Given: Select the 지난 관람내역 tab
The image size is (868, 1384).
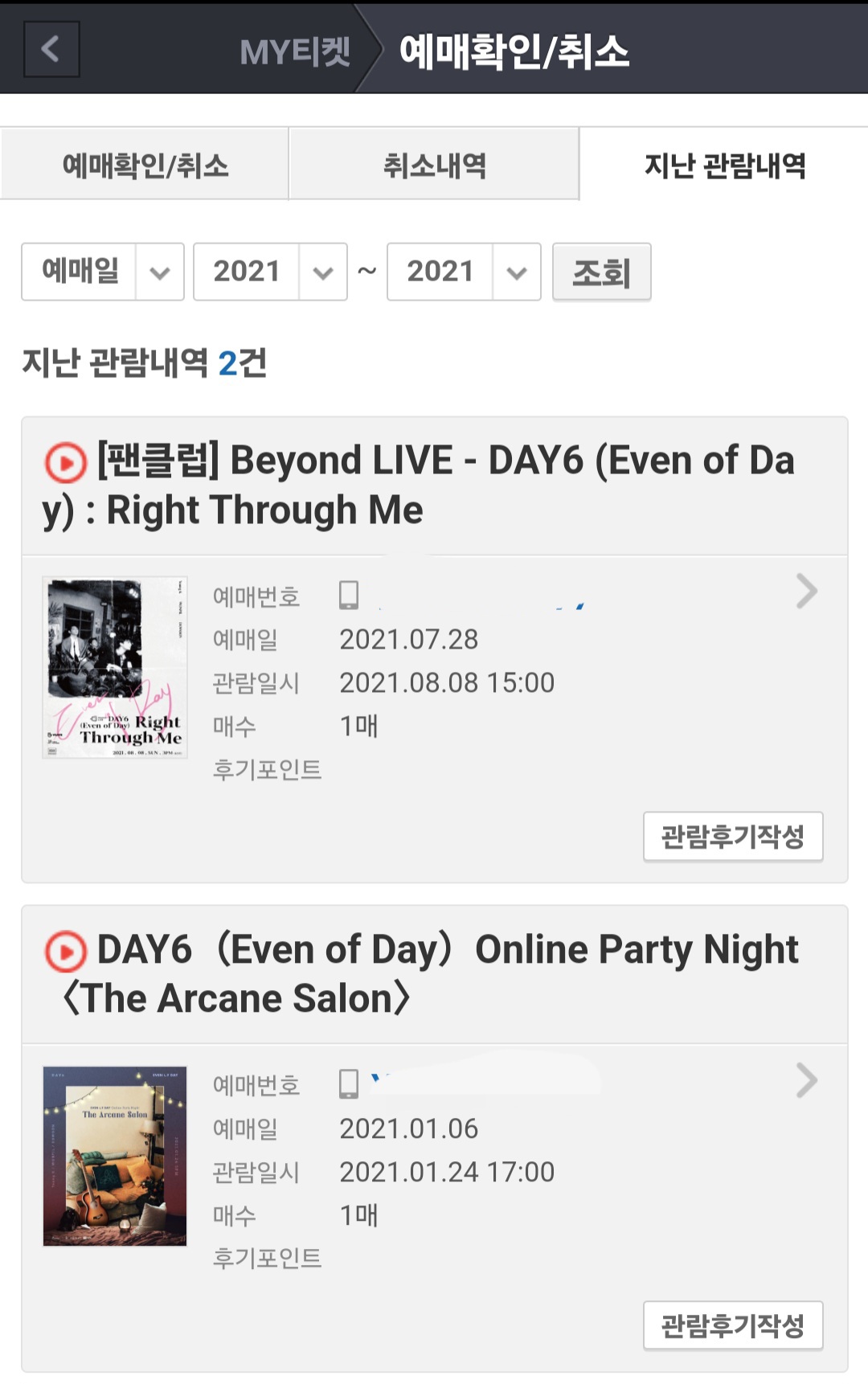Looking at the screenshot, I should click(724, 165).
